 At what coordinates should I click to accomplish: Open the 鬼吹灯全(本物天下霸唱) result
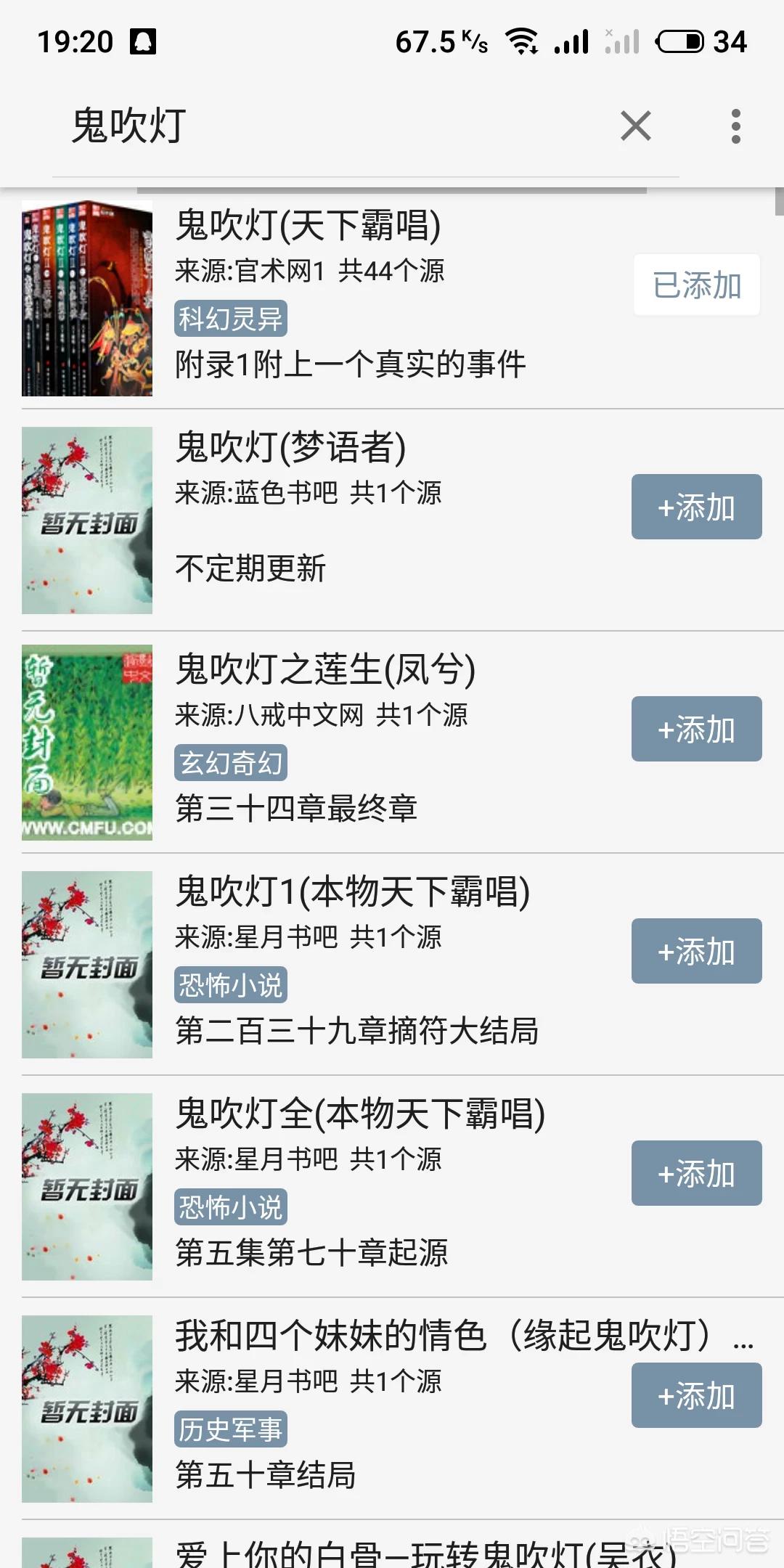348,1186
